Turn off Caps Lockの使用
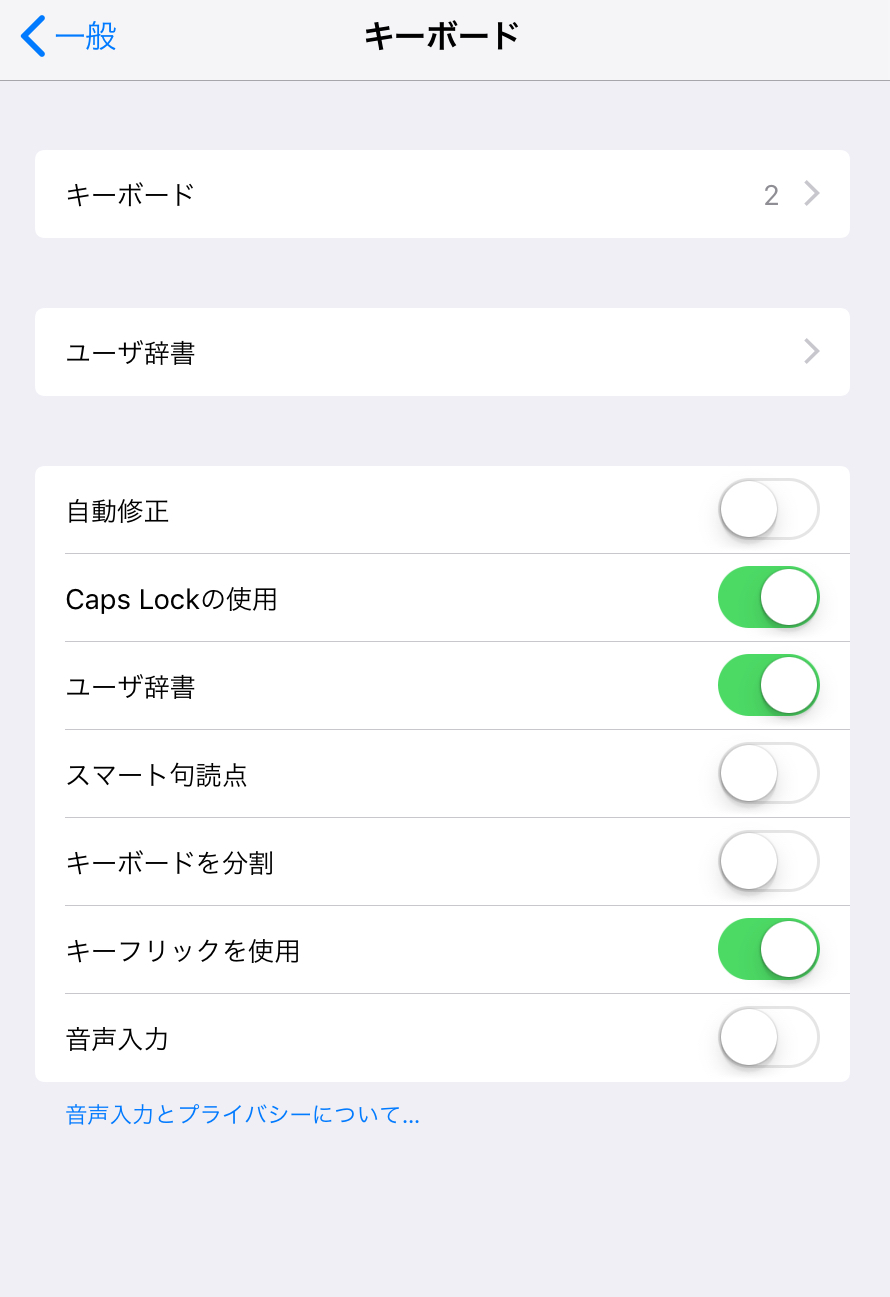This screenshot has width=890, height=1297. coord(768,597)
